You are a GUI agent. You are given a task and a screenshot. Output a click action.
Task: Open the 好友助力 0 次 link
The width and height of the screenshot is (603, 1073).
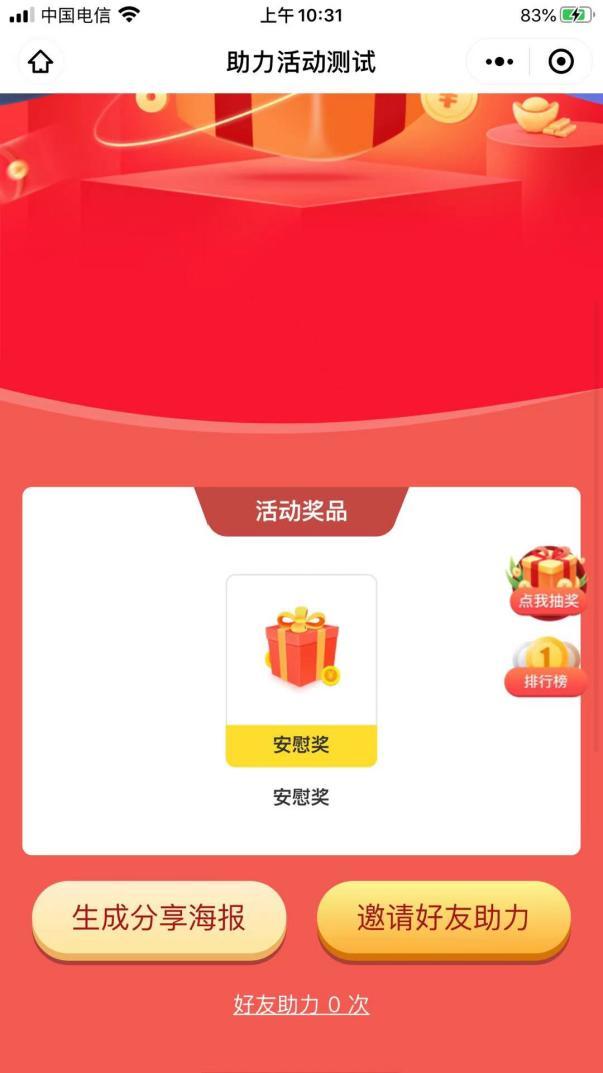pyautogui.click(x=301, y=1005)
